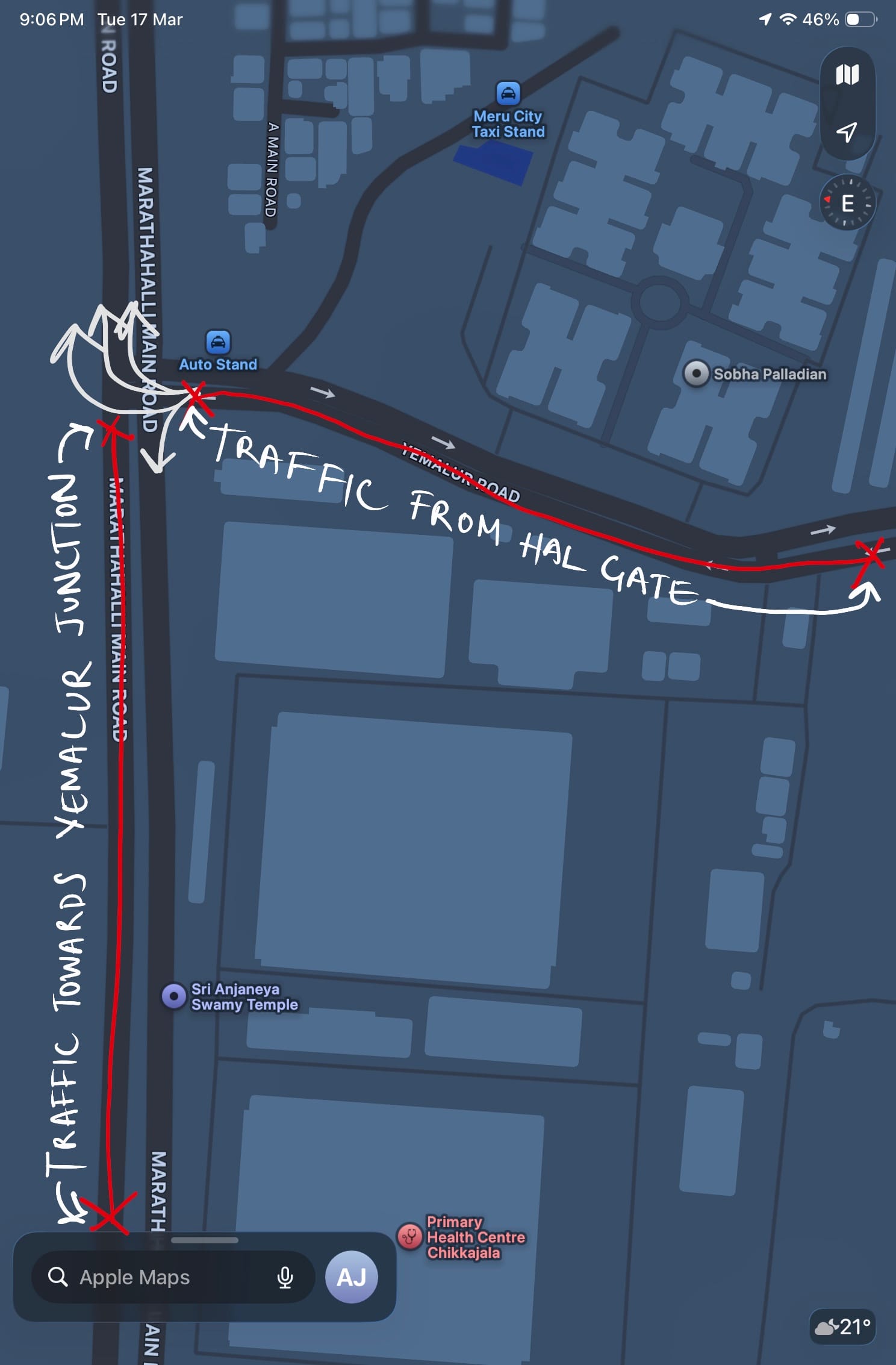
Task: Select the Meru City Taxi Stand marker
Action: click(x=508, y=94)
